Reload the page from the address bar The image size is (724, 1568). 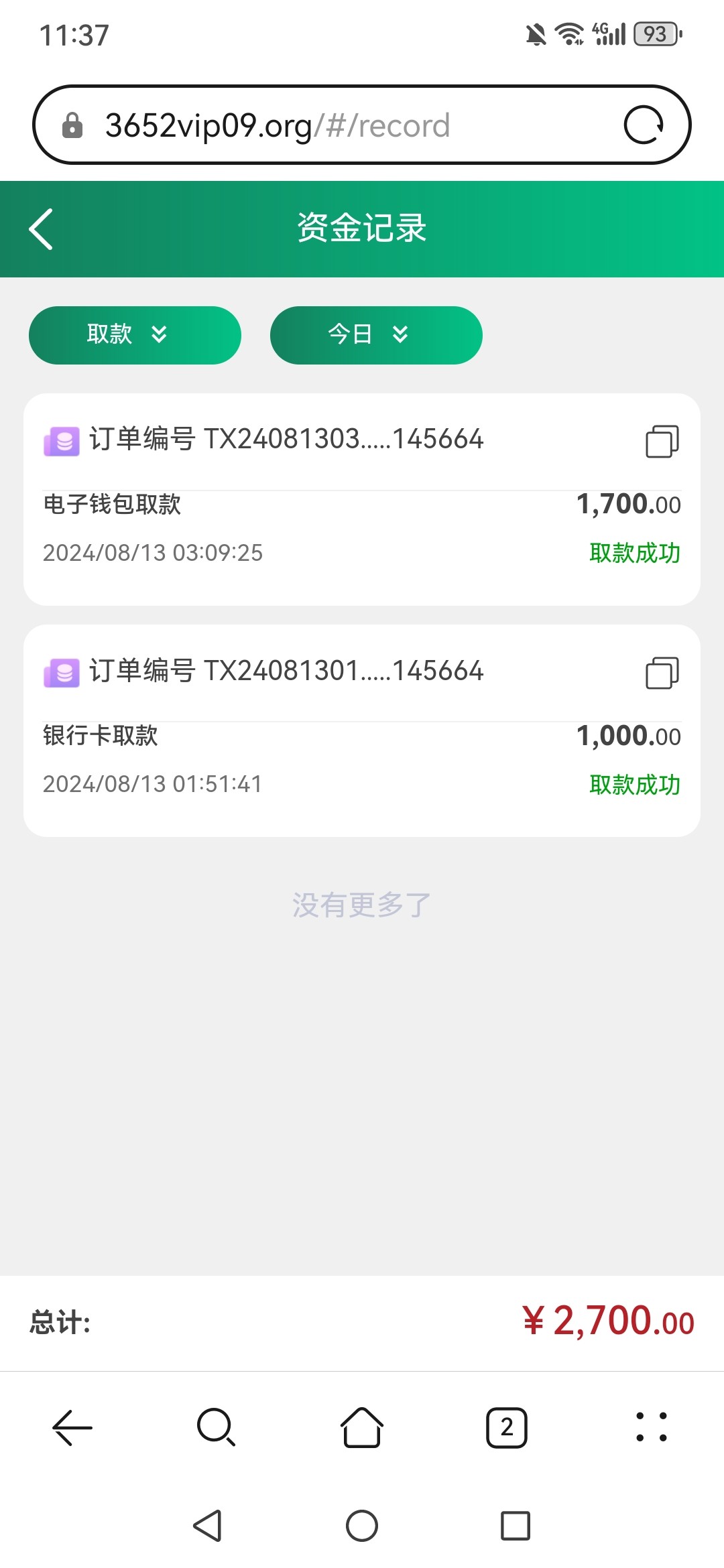coord(644,125)
